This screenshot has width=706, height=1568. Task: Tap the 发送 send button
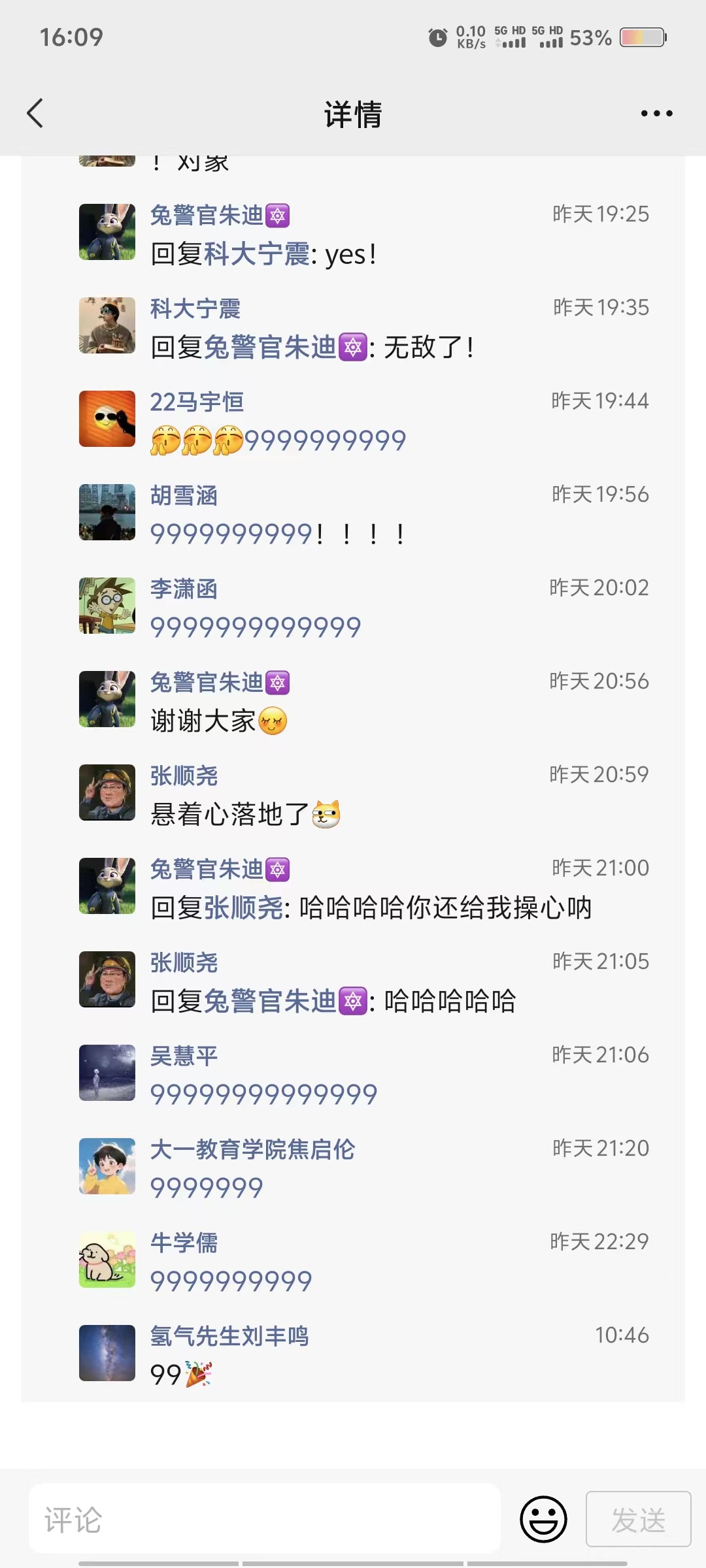coord(638,1519)
